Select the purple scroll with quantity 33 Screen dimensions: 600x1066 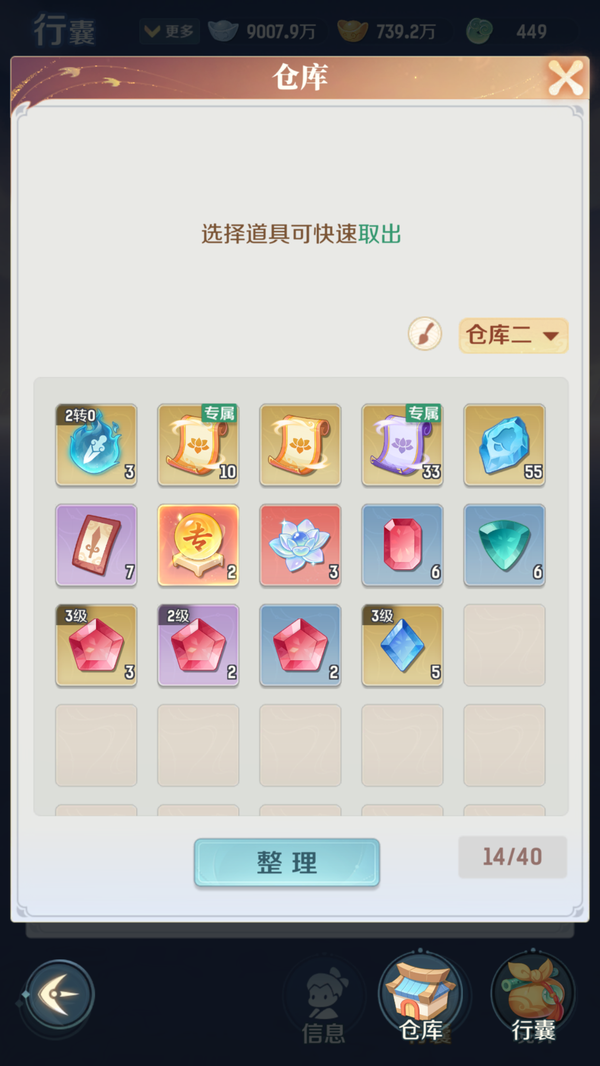(402, 445)
